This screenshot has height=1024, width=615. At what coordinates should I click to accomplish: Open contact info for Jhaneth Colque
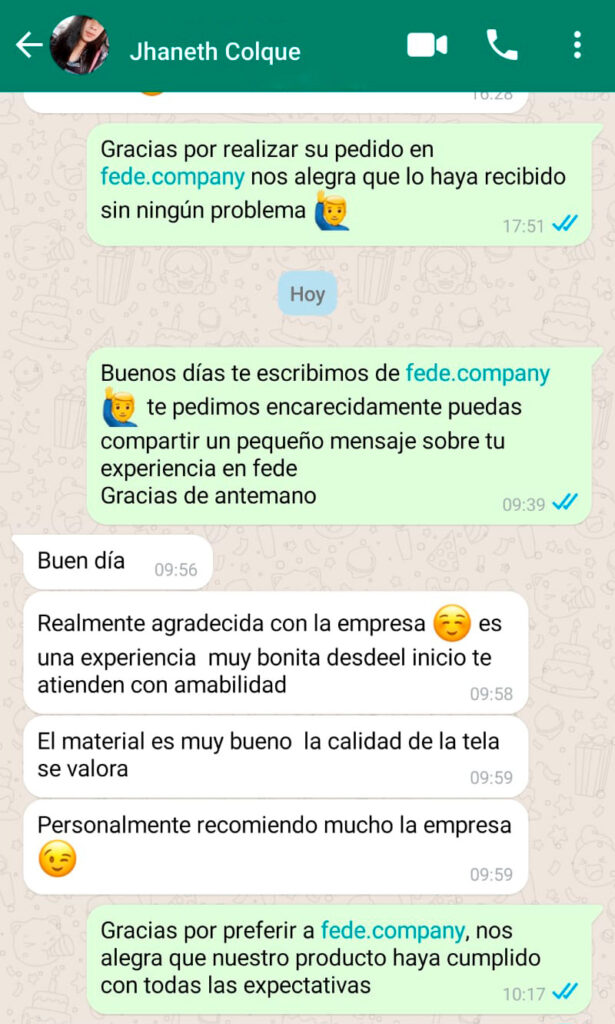tap(214, 51)
